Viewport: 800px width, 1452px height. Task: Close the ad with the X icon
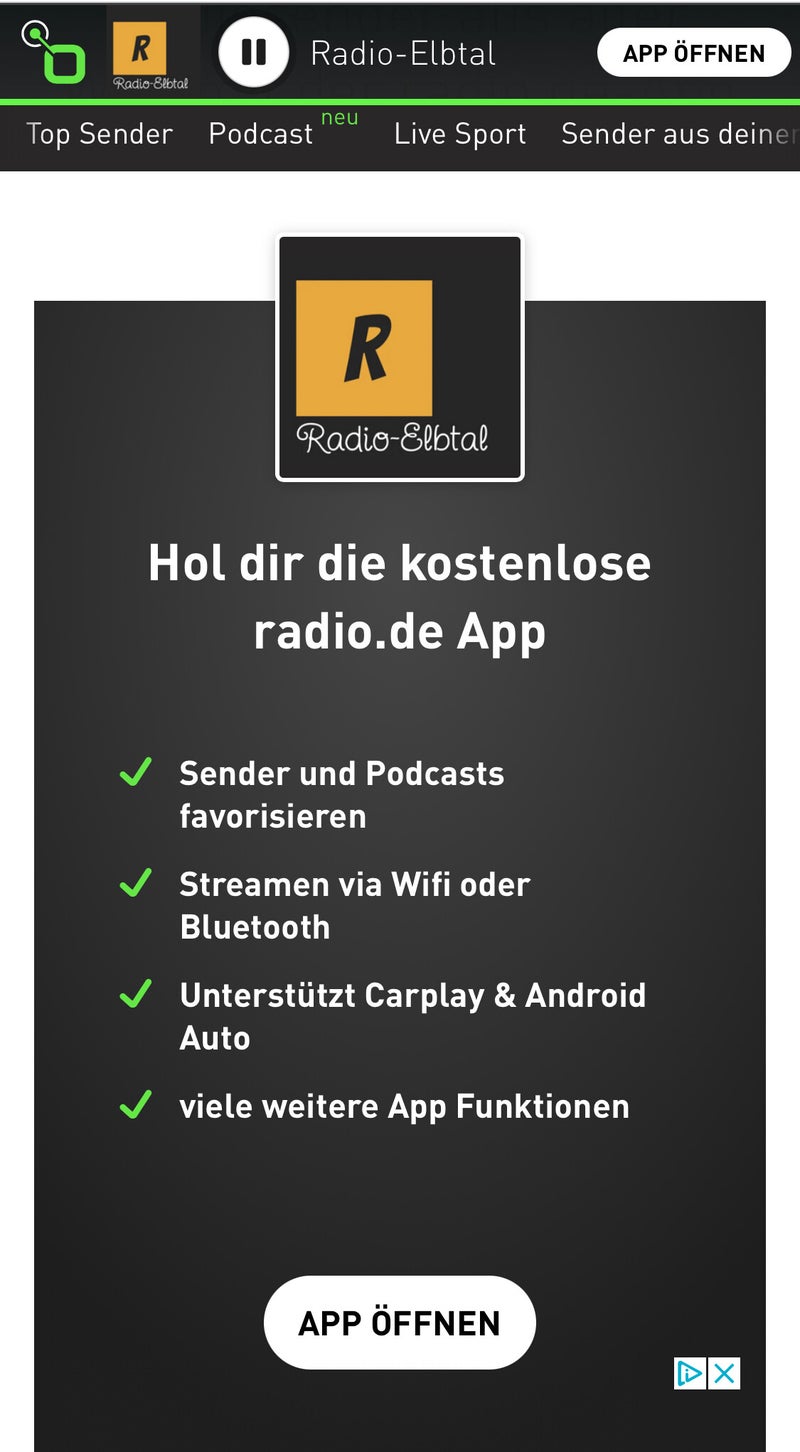[x=724, y=1374]
